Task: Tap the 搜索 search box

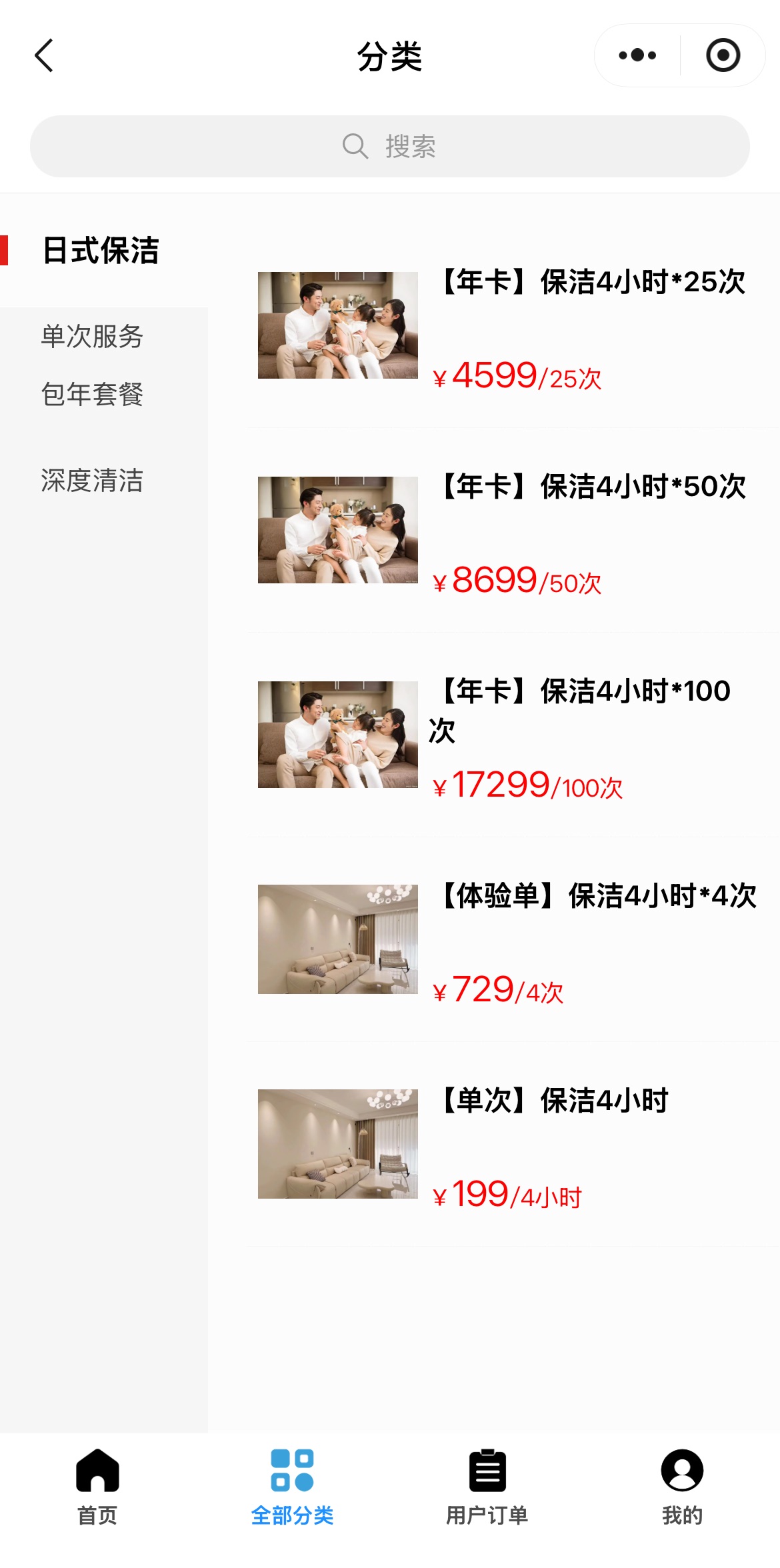Action: pos(389,146)
